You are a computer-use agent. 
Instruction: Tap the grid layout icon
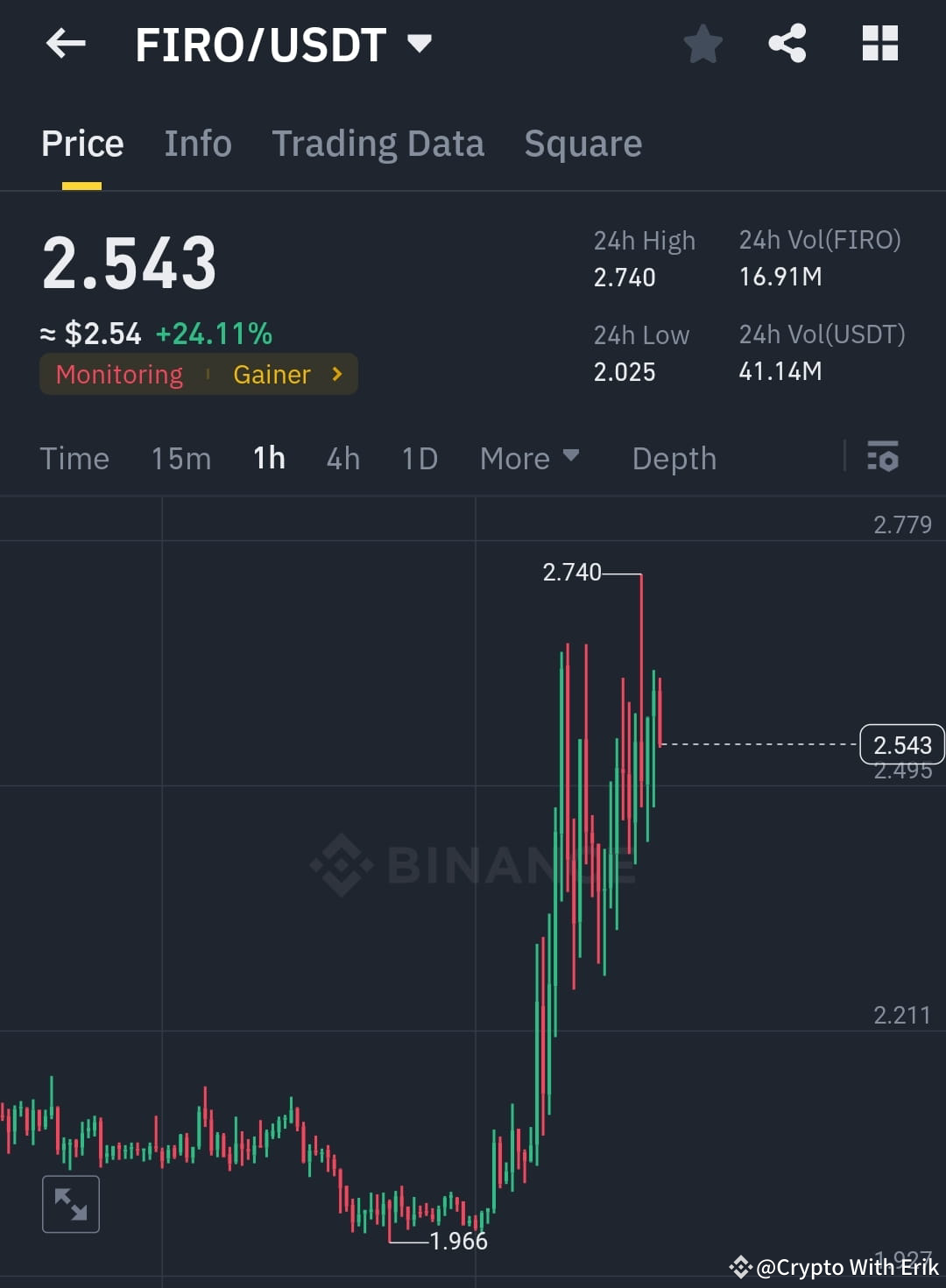(x=879, y=44)
